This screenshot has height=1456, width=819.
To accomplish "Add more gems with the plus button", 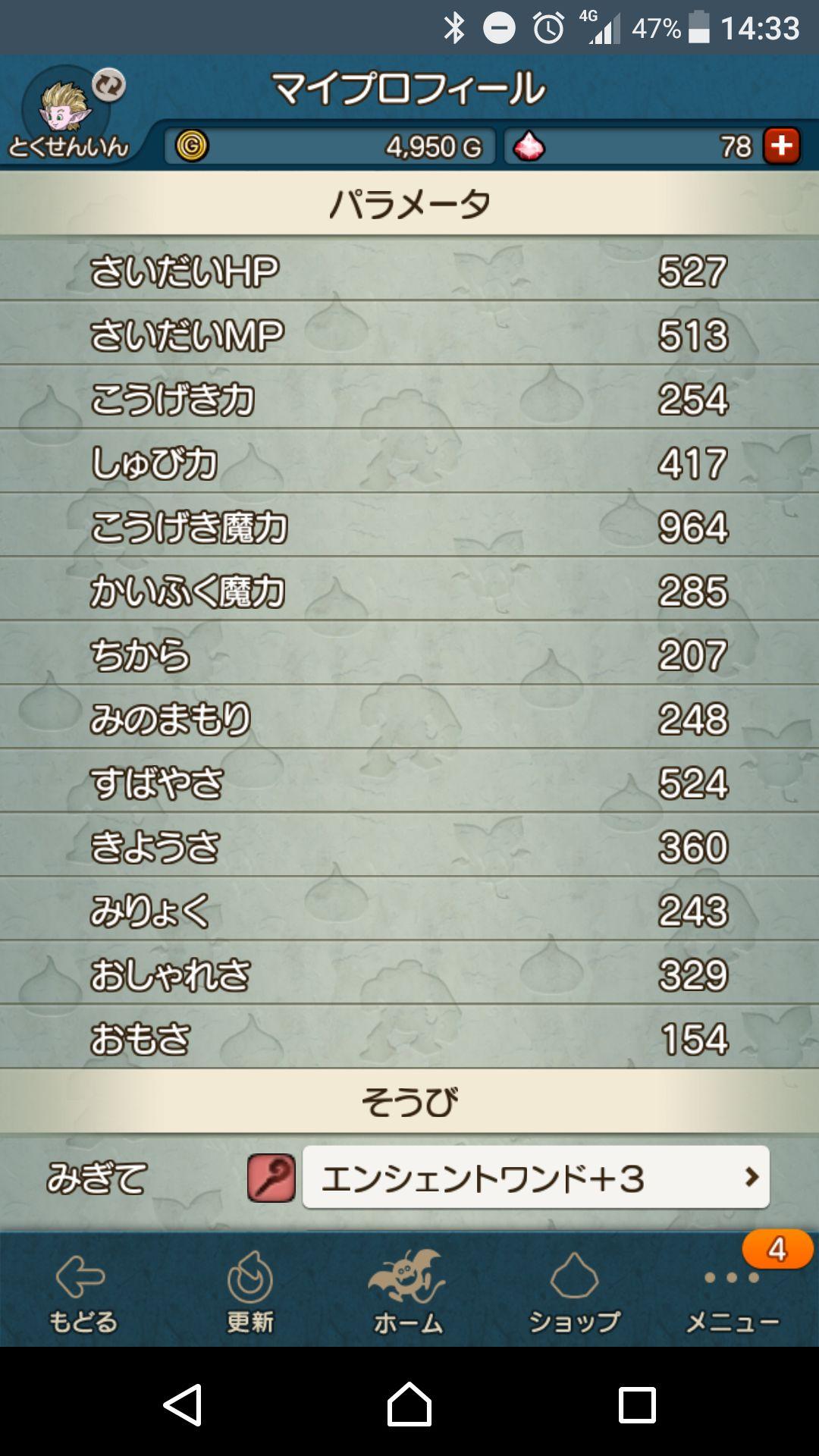I will 782,146.
